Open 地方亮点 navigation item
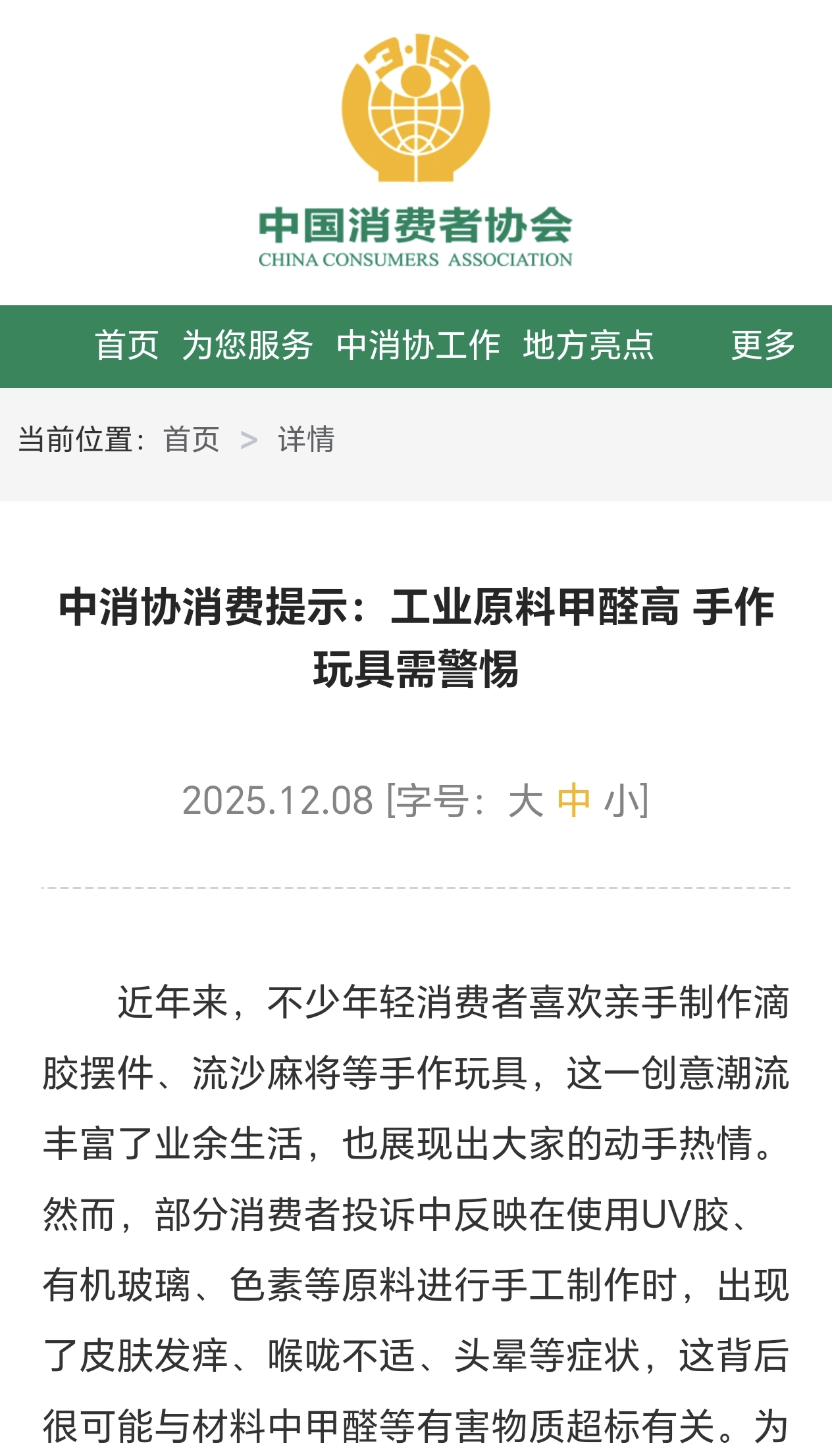 tap(588, 345)
